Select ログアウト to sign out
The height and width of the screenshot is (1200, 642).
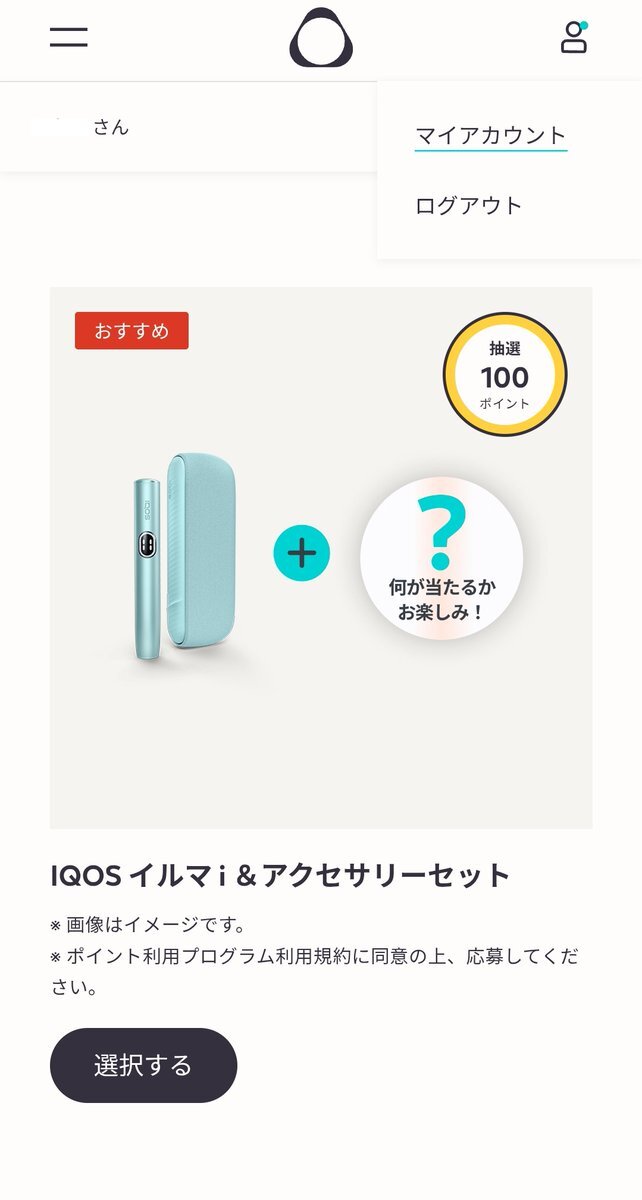tap(469, 206)
